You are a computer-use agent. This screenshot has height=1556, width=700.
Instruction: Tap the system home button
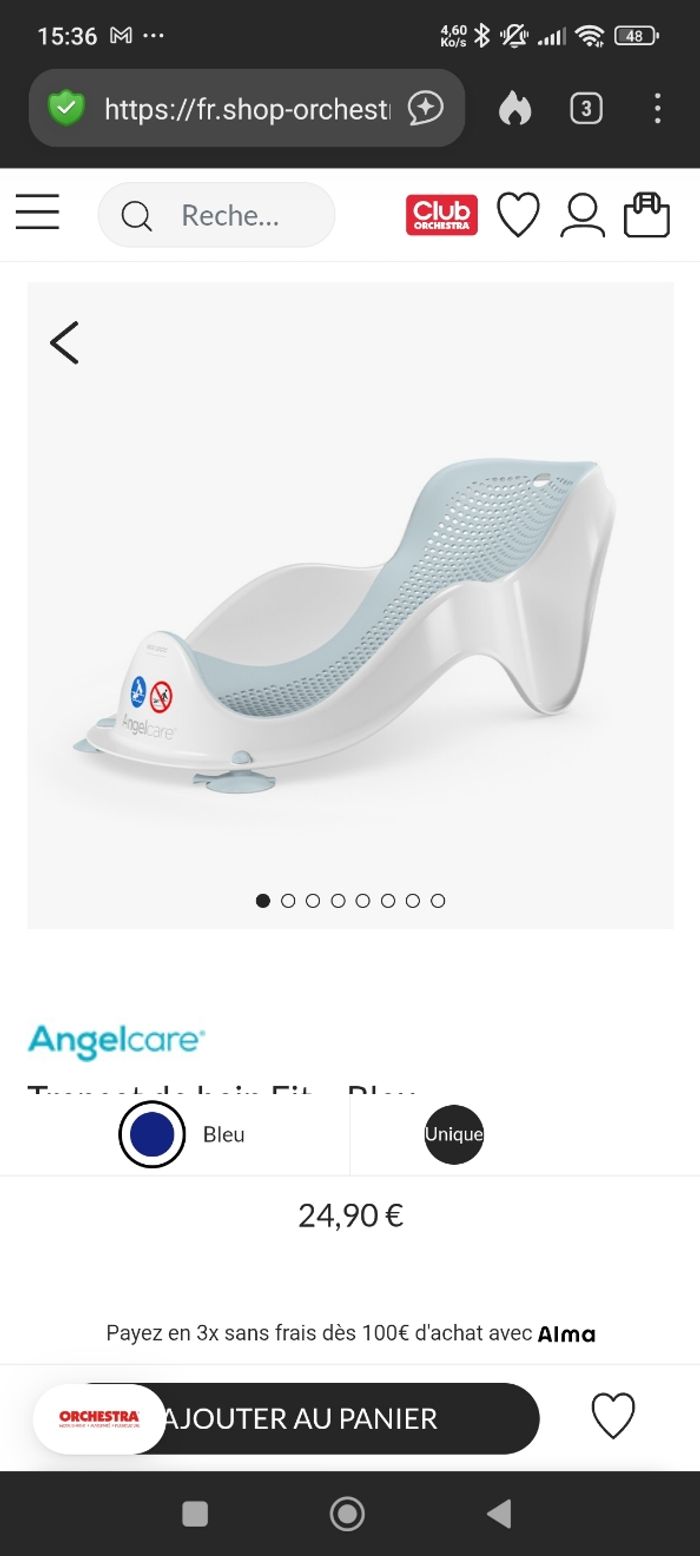click(347, 1513)
